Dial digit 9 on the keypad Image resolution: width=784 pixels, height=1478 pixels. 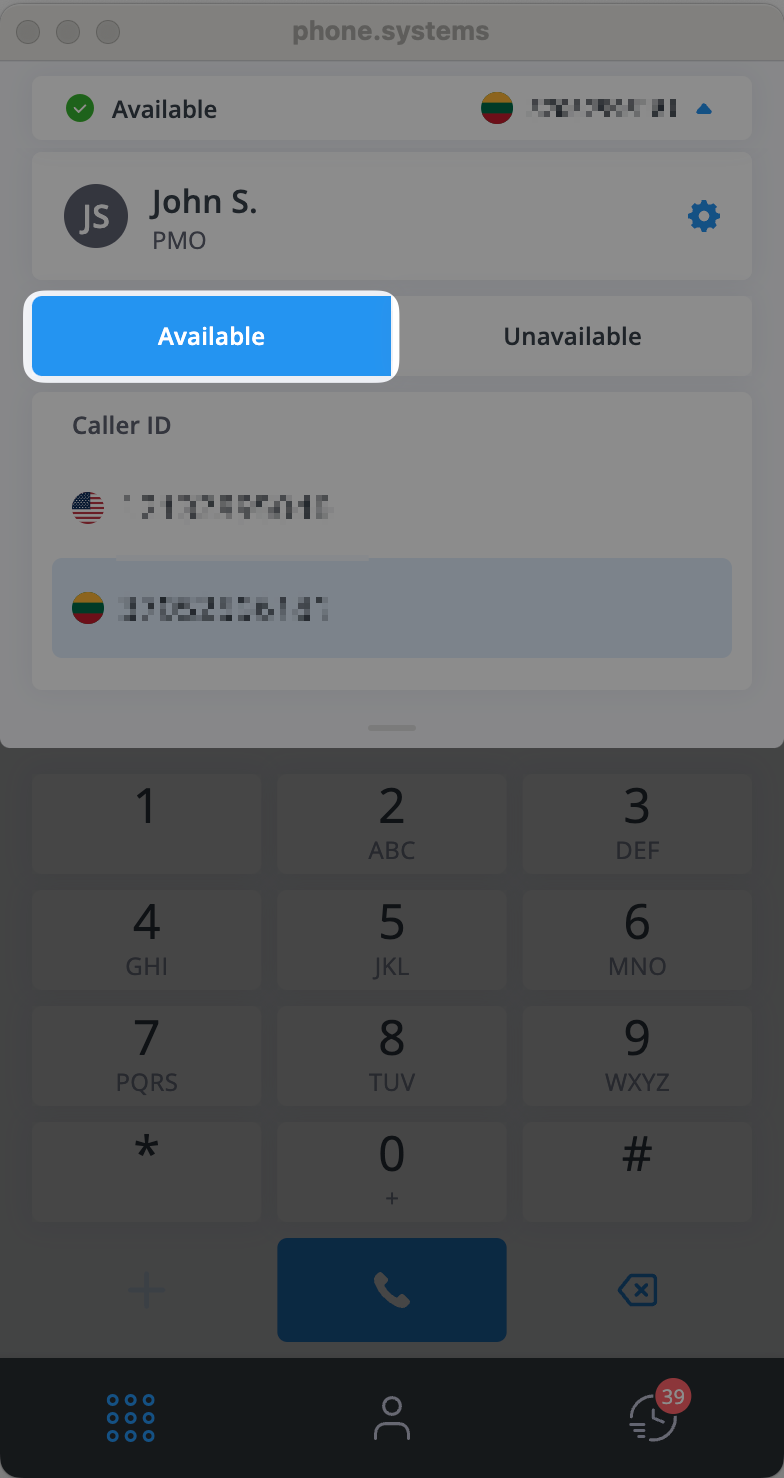[637, 1056]
